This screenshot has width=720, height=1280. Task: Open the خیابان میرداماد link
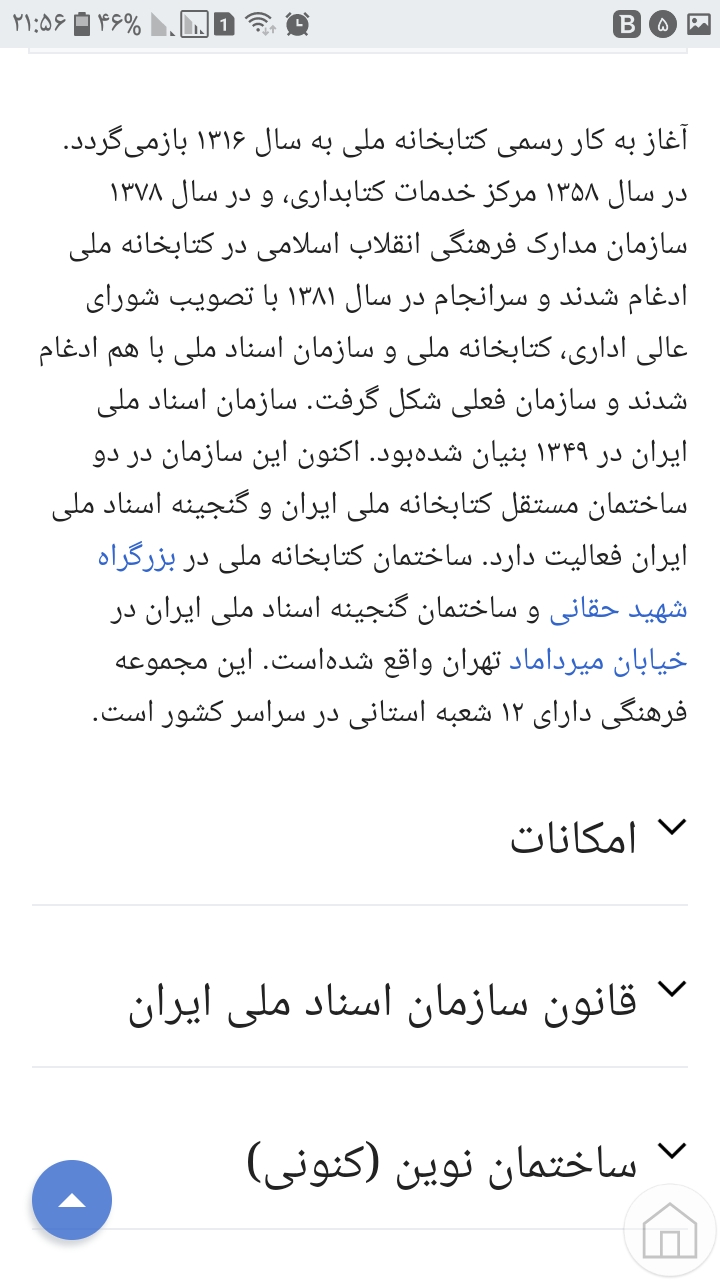pyautogui.click(x=598, y=661)
